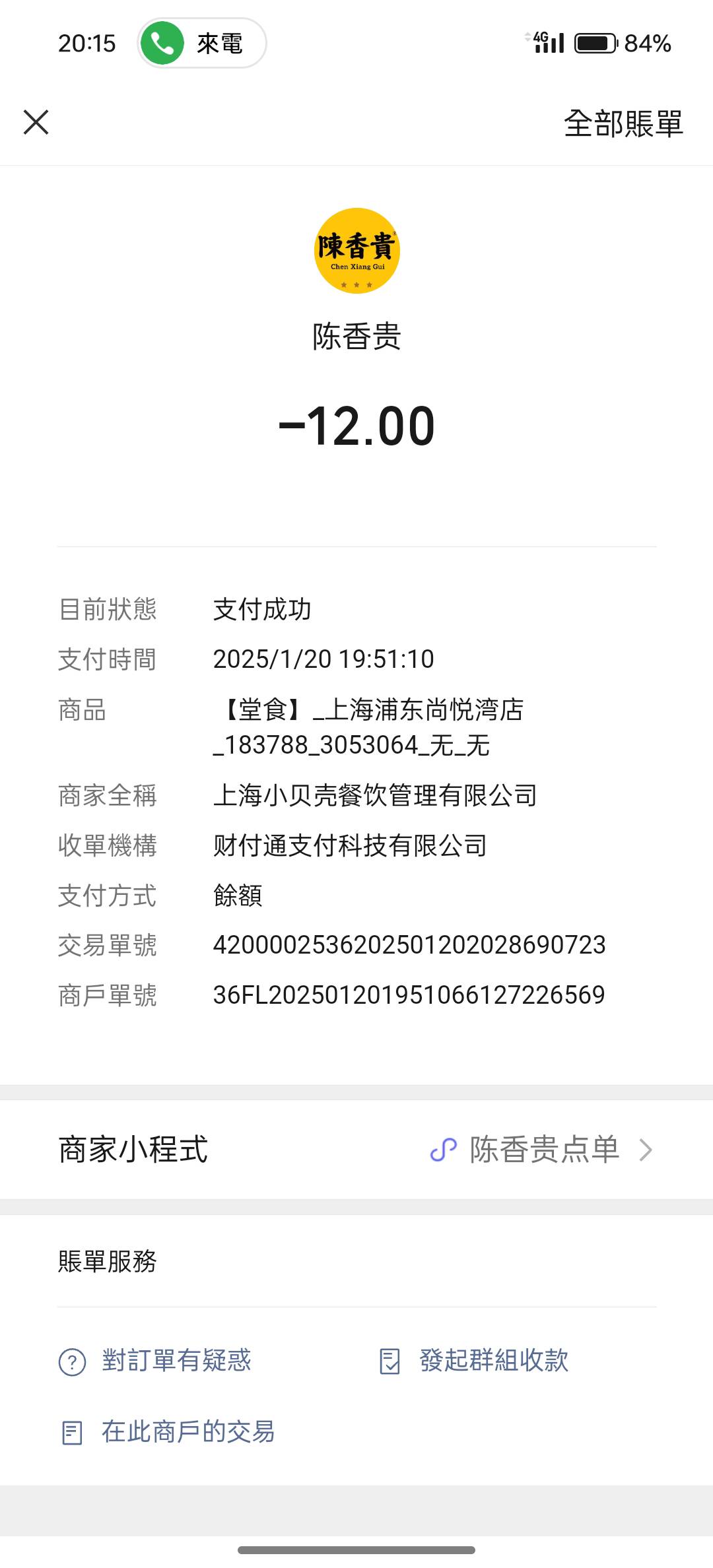Return to the ongoing 來電 call
713x1568 pixels.
click(x=202, y=44)
